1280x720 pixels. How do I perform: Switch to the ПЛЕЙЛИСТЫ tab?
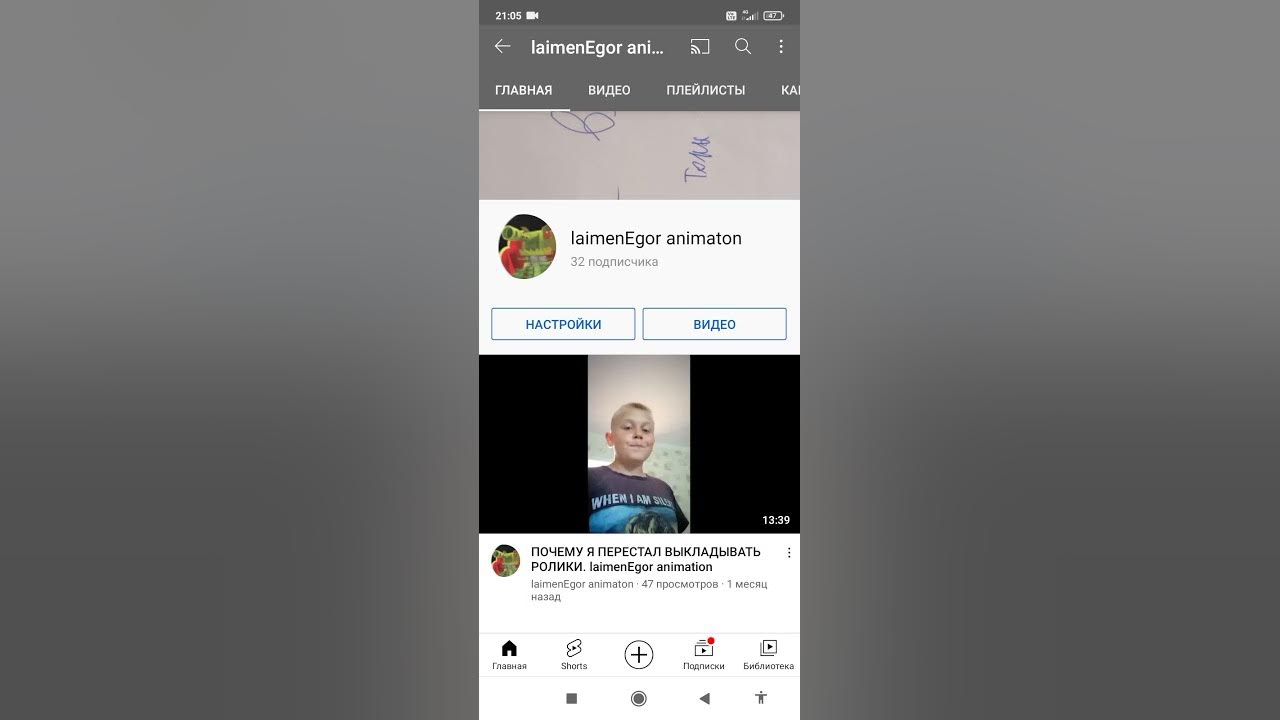tap(705, 90)
